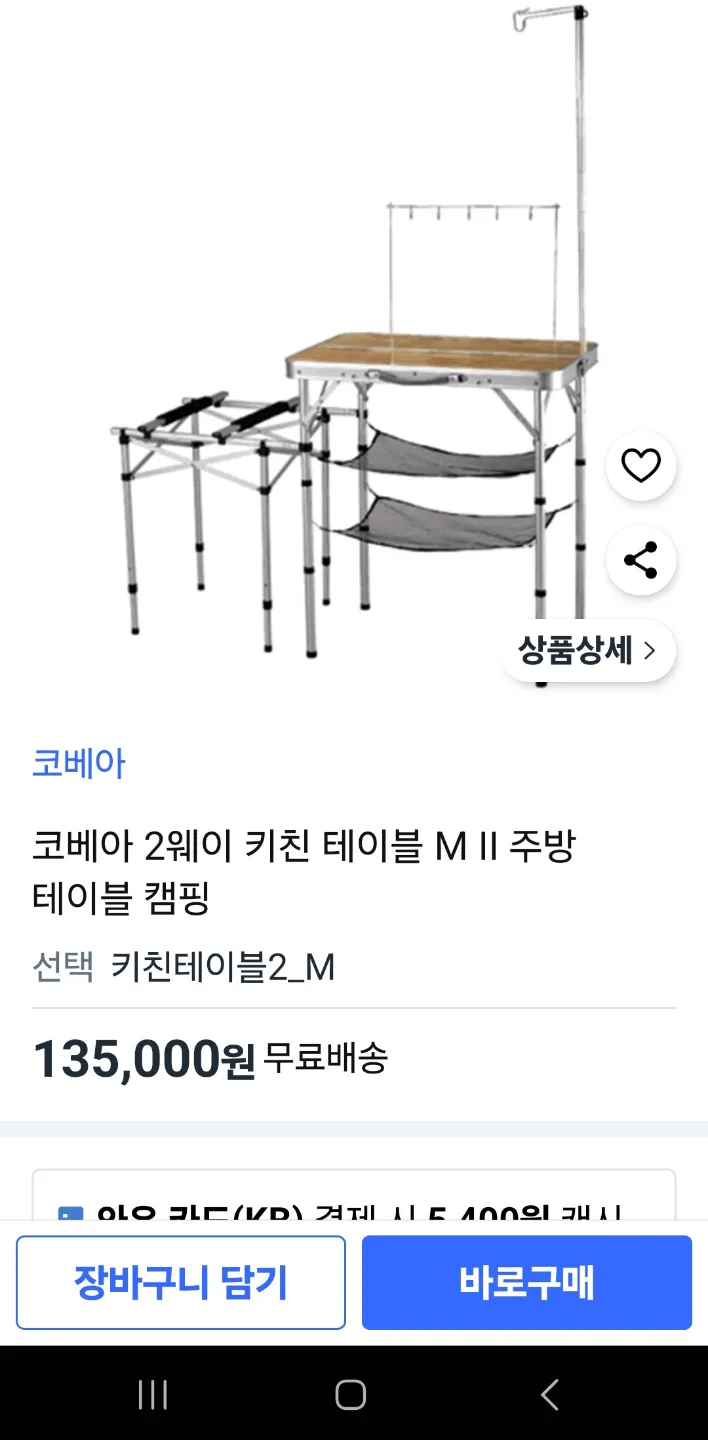This screenshot has height=1440, width=708.
Task: Open 상품상세 product details
Action: pyautogui.click(x=588, y=651)
